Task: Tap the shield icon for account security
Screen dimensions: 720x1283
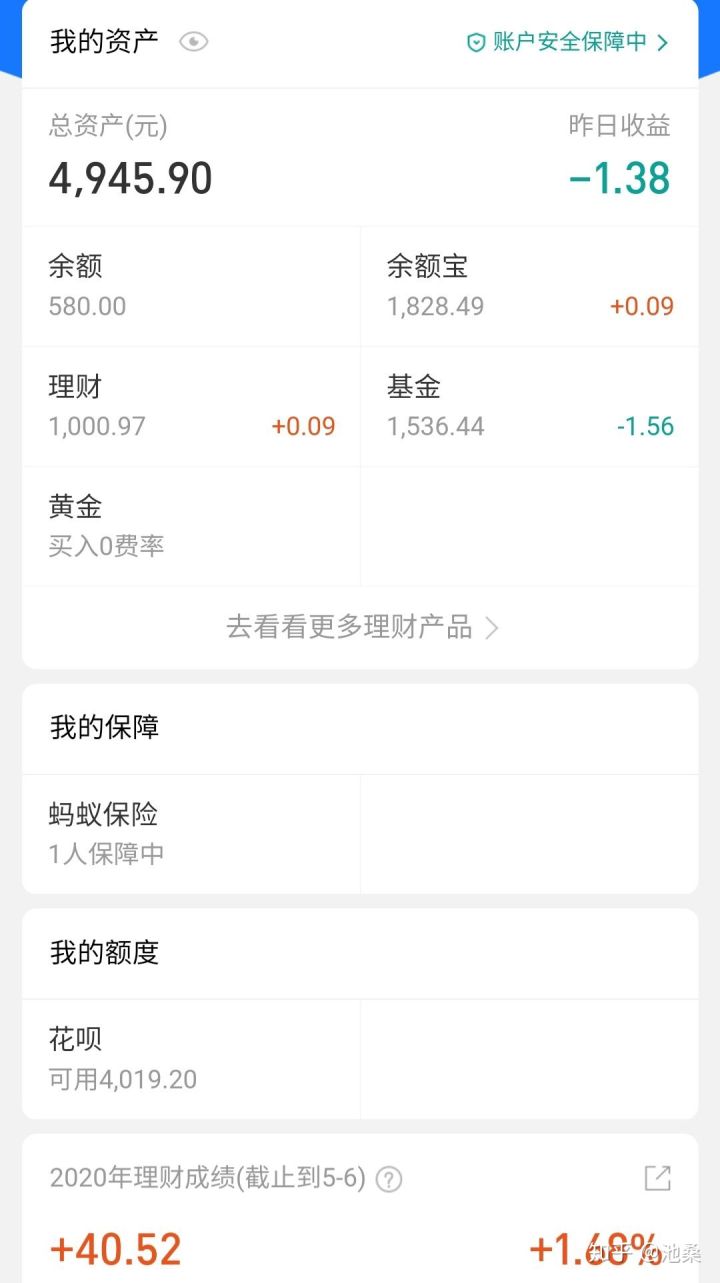Action: [474, 42]
